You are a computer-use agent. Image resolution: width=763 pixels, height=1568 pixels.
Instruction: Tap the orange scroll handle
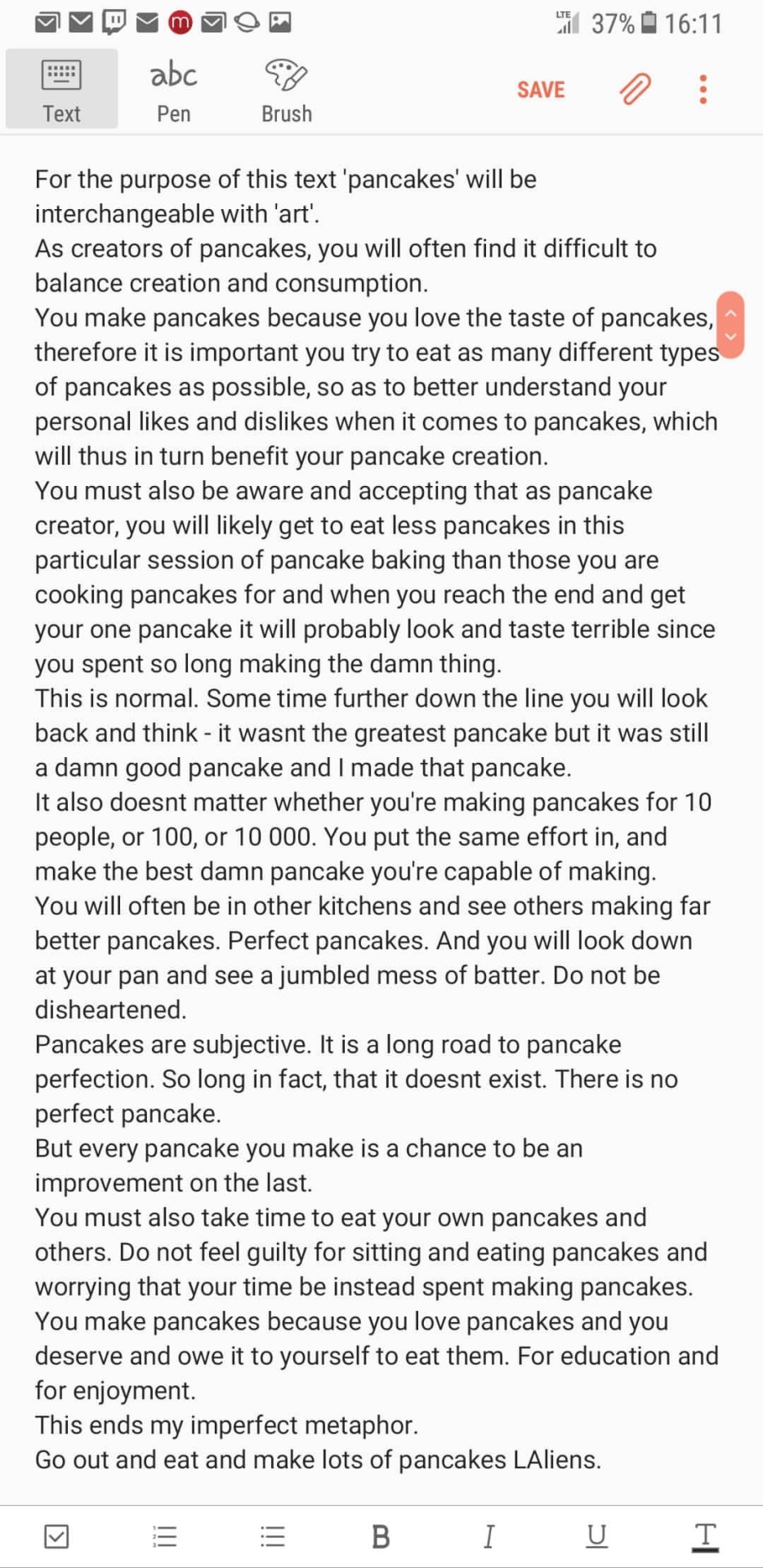pyautogui.click(x=730, y=324)
